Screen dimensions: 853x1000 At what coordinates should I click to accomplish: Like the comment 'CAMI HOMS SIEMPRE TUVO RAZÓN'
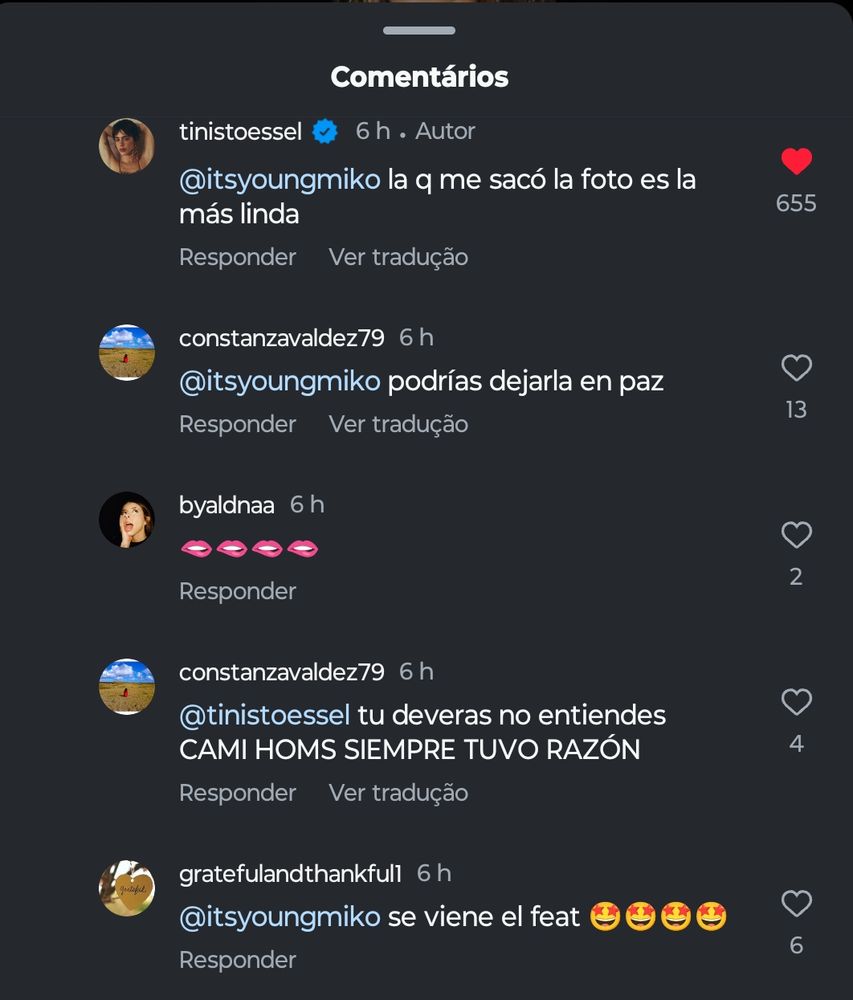tap(796, 703)
